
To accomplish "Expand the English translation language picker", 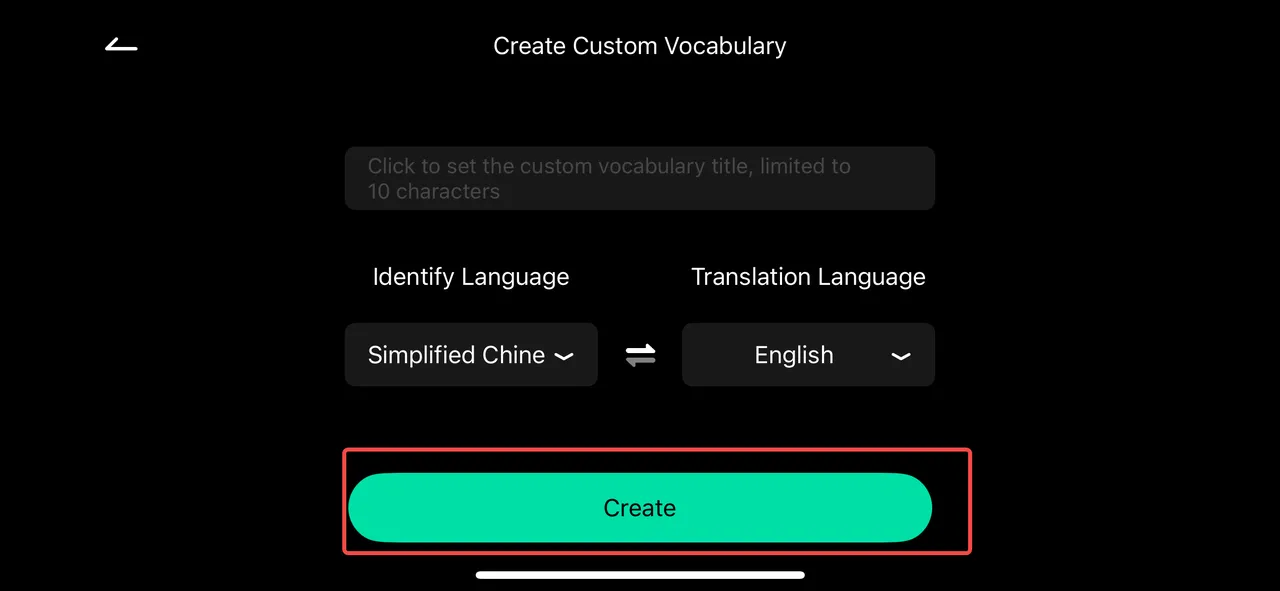I will point(808,355).
